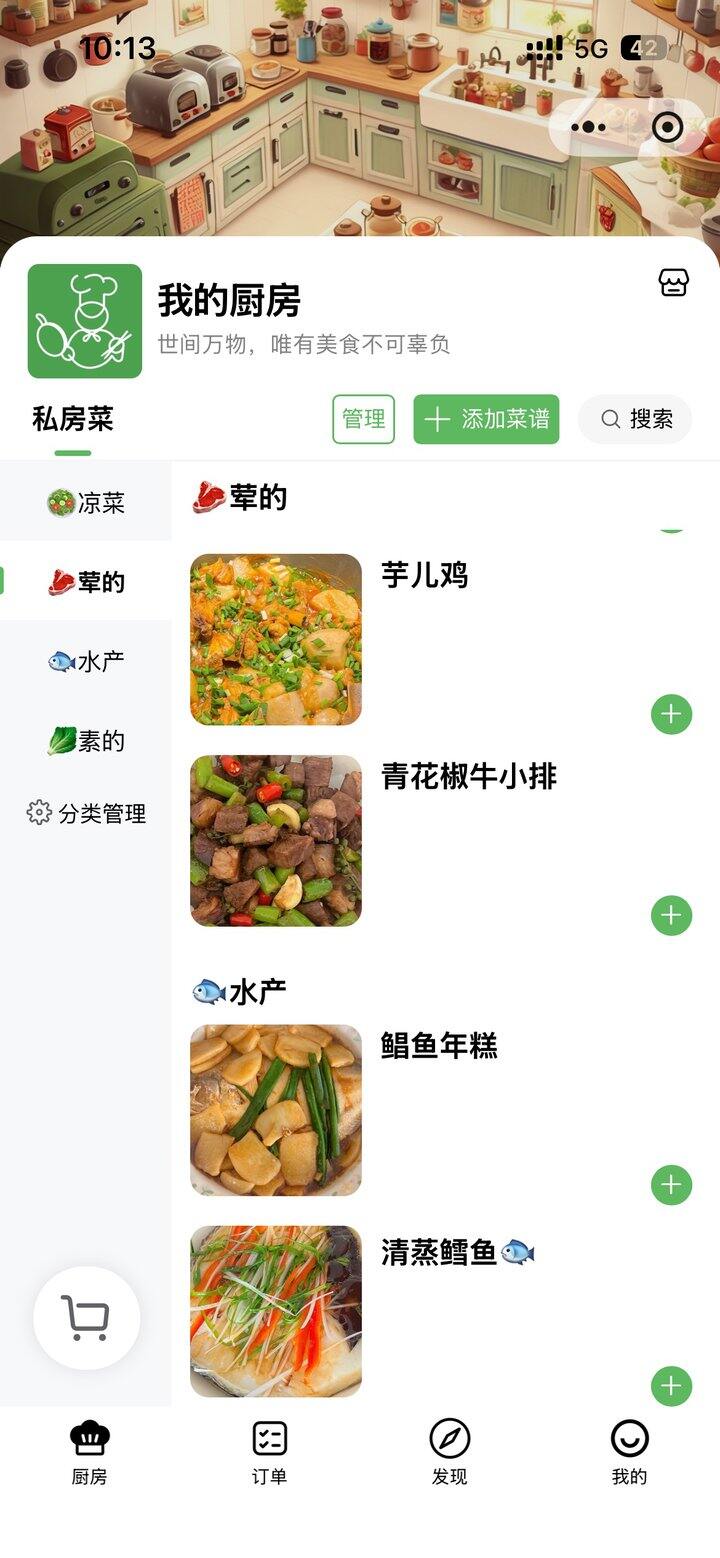Select the 素的 category
The height and width of the screenshot is (1558, 720).
click(x=86, y=741)
